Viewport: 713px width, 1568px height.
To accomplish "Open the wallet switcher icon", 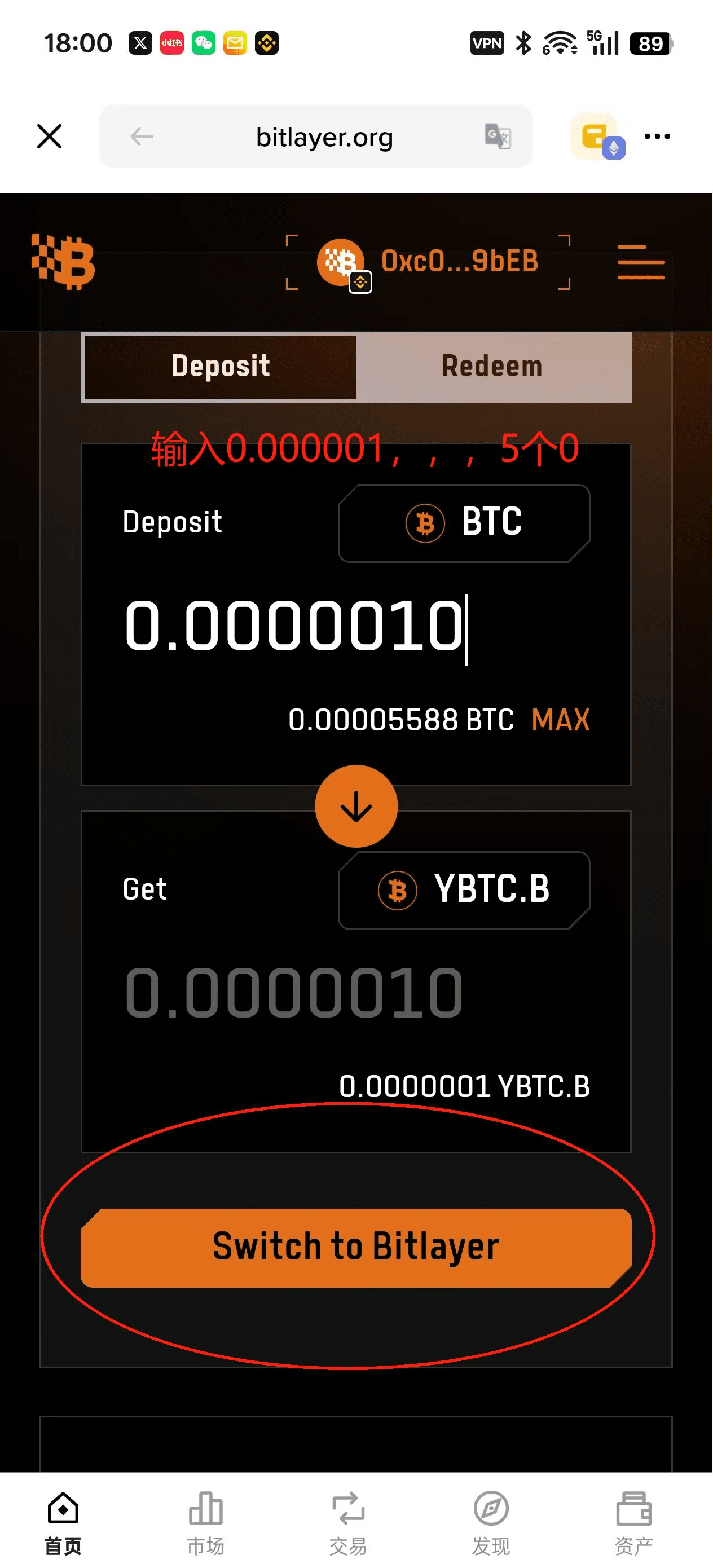I will tap(598, 136).
